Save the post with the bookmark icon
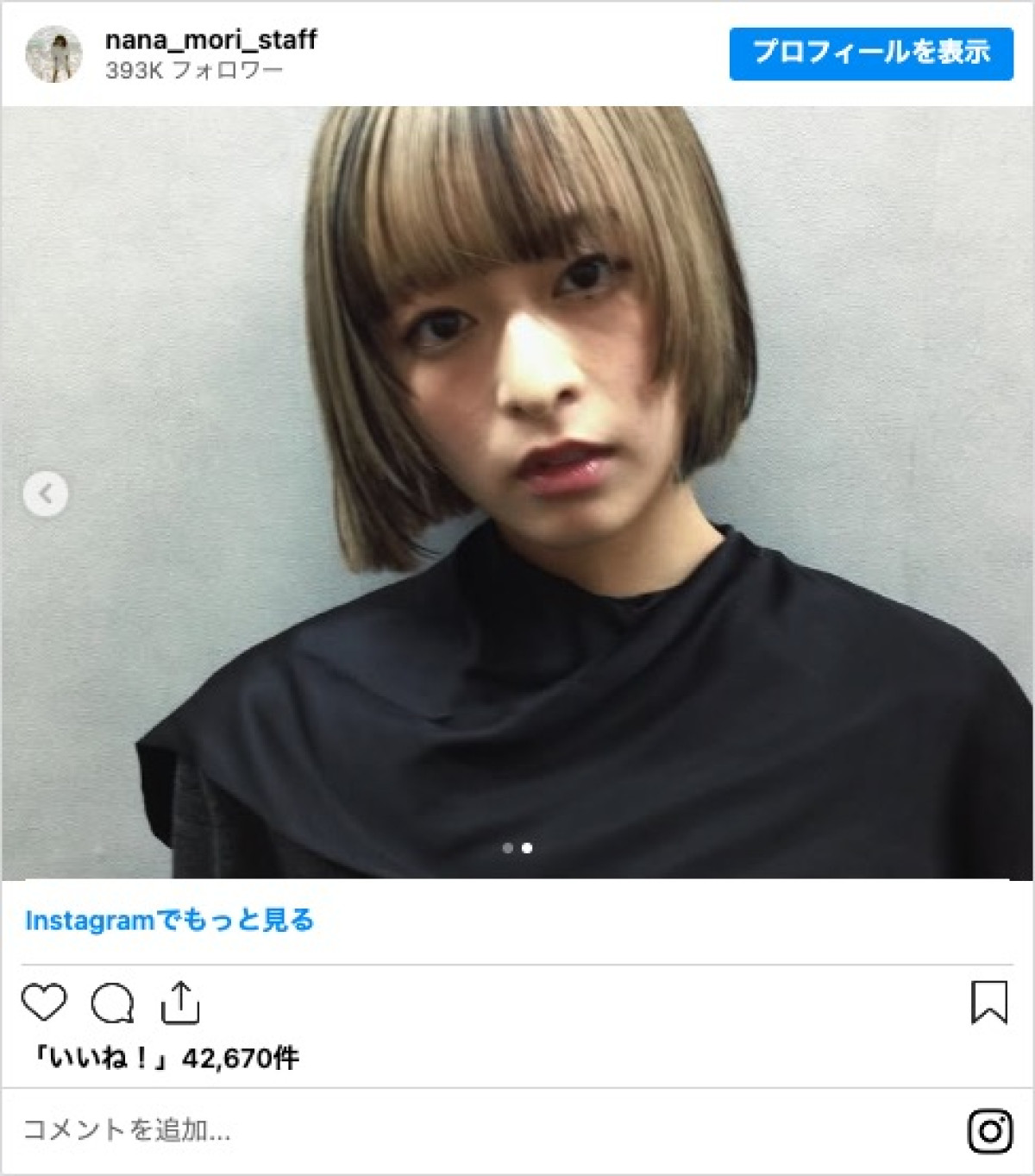 point(989,1003)
